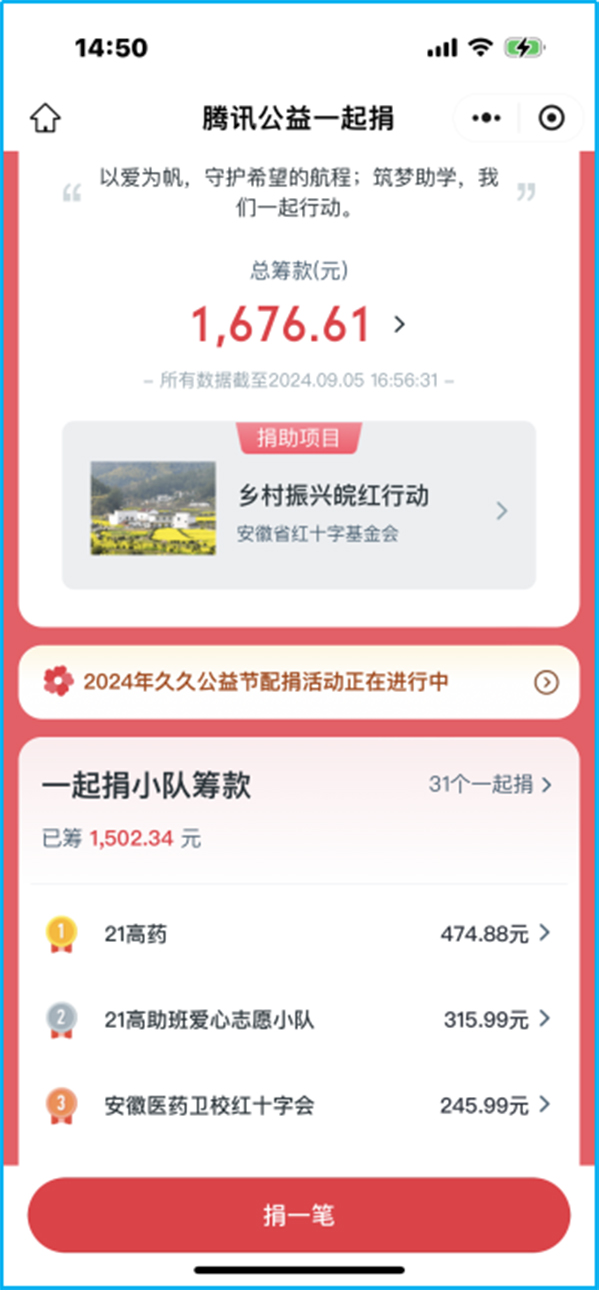
Task: Open the 乡村振兴皖红行动 project card
Action: [299, 510]
